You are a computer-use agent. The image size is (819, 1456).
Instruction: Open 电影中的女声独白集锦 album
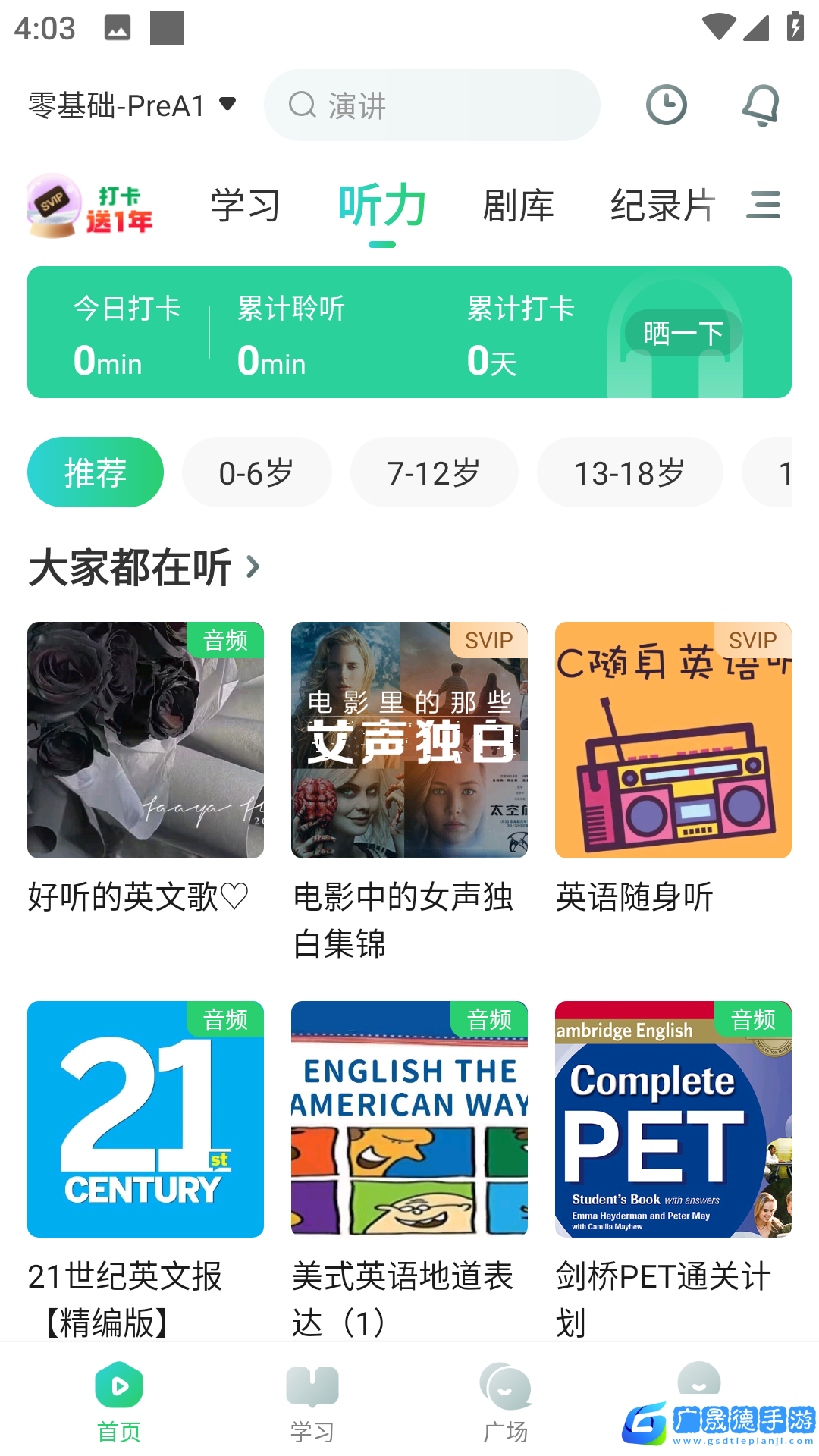(x=409, y=740)
